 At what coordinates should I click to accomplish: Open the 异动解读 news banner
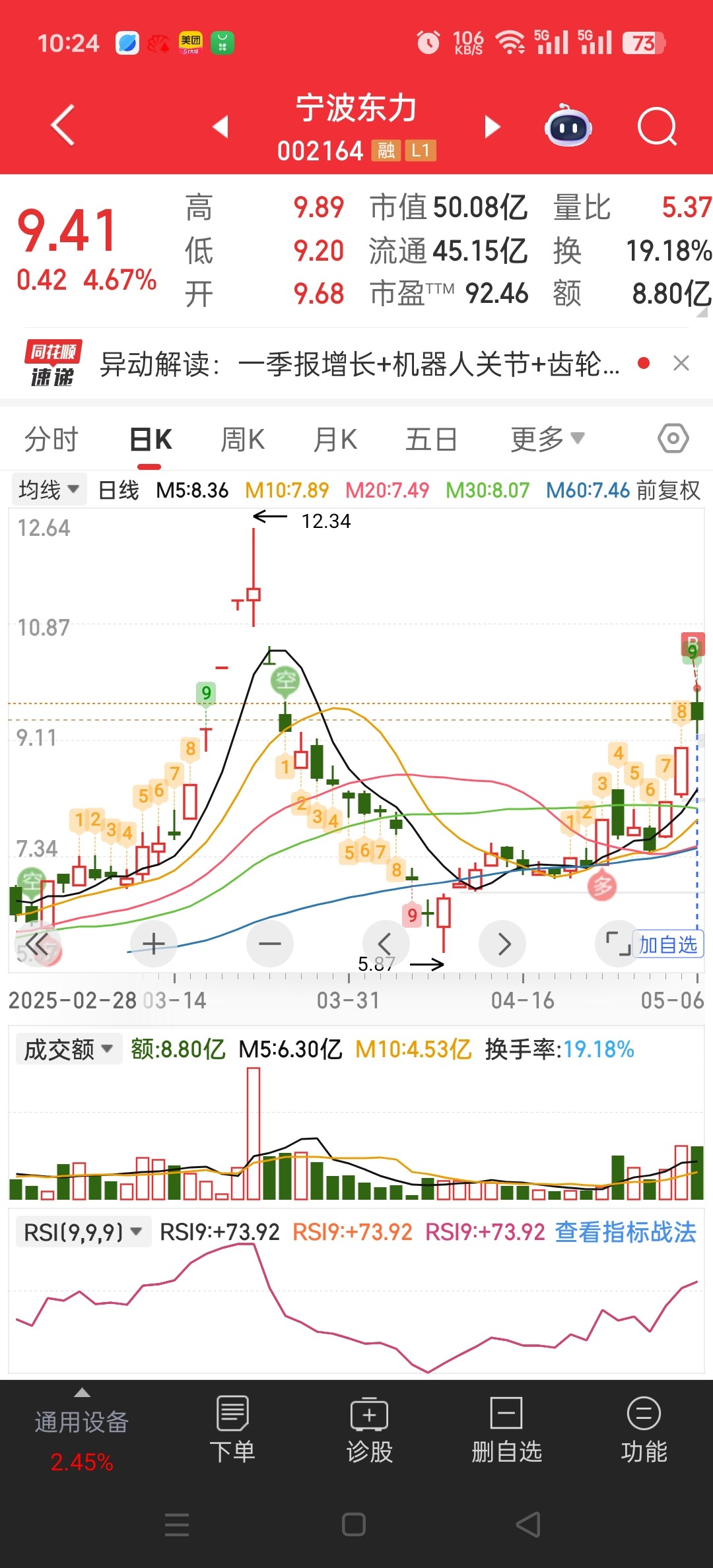pos(360,364)
